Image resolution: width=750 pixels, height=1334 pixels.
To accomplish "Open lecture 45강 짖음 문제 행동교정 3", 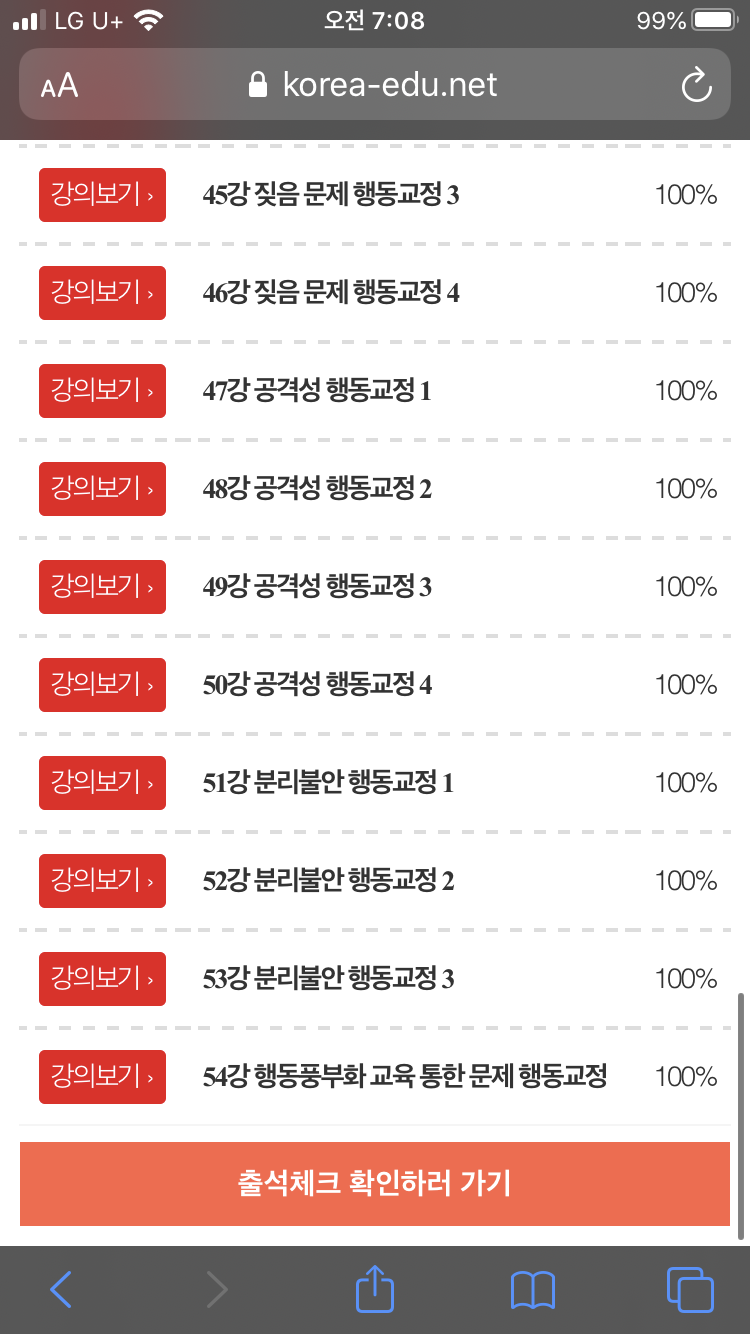I will click(x=102, y=194).
